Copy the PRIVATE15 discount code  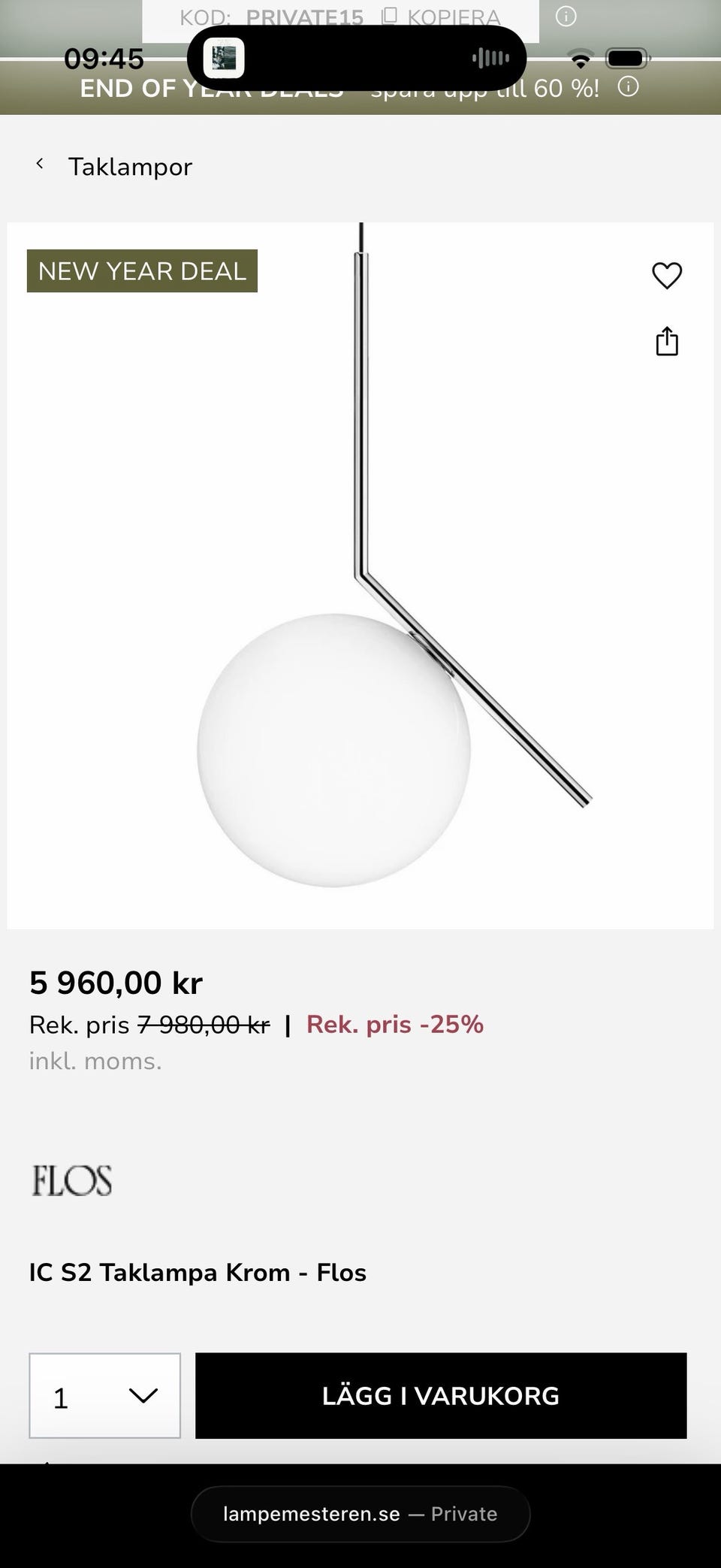click(x=442, y=17)
